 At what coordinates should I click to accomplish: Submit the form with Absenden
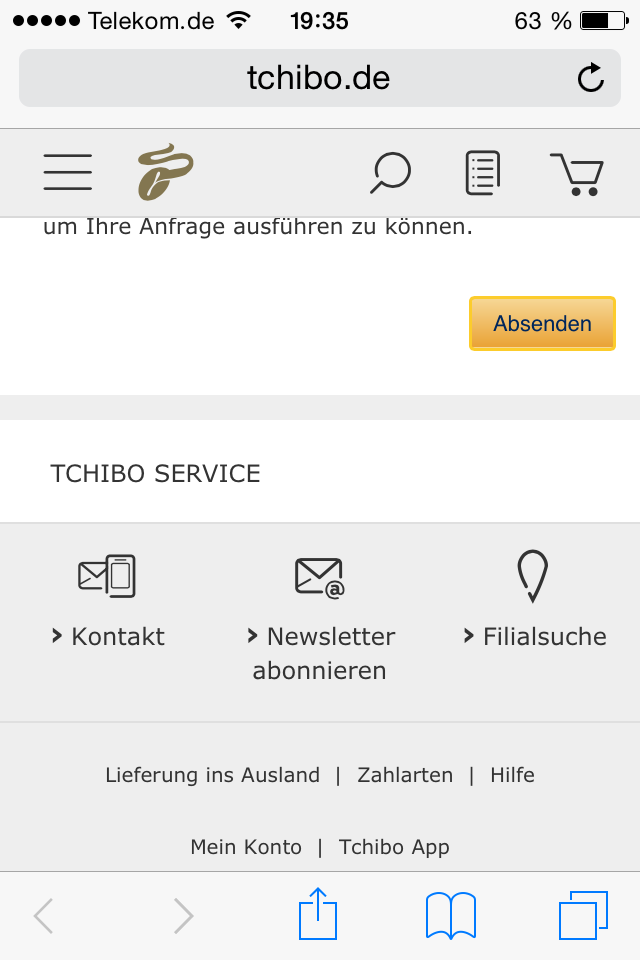point(542,323)
